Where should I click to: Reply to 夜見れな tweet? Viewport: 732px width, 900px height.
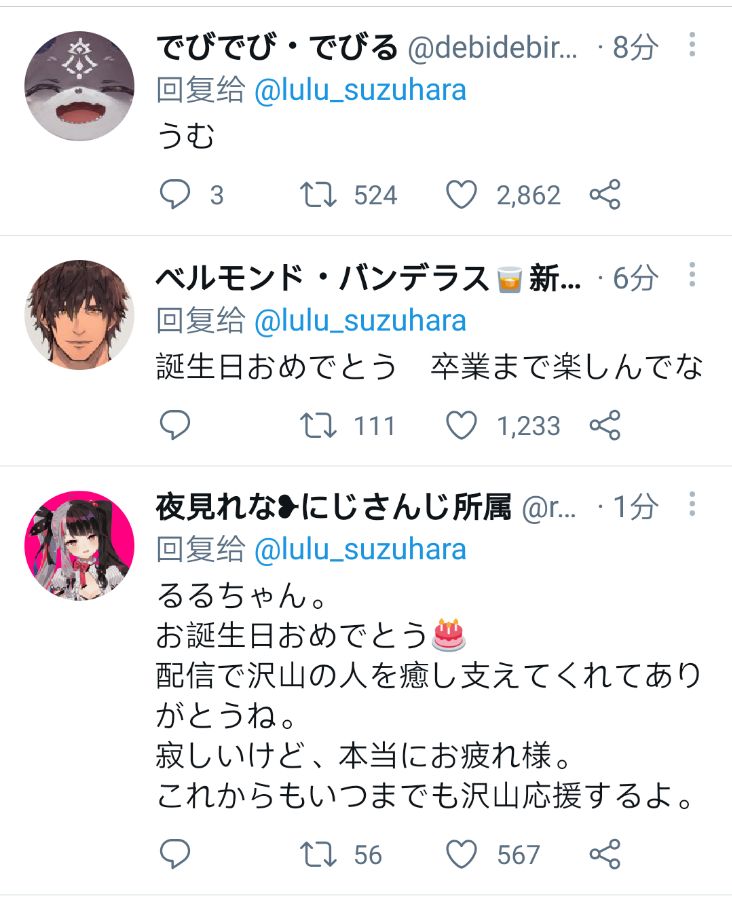[175, 854]
